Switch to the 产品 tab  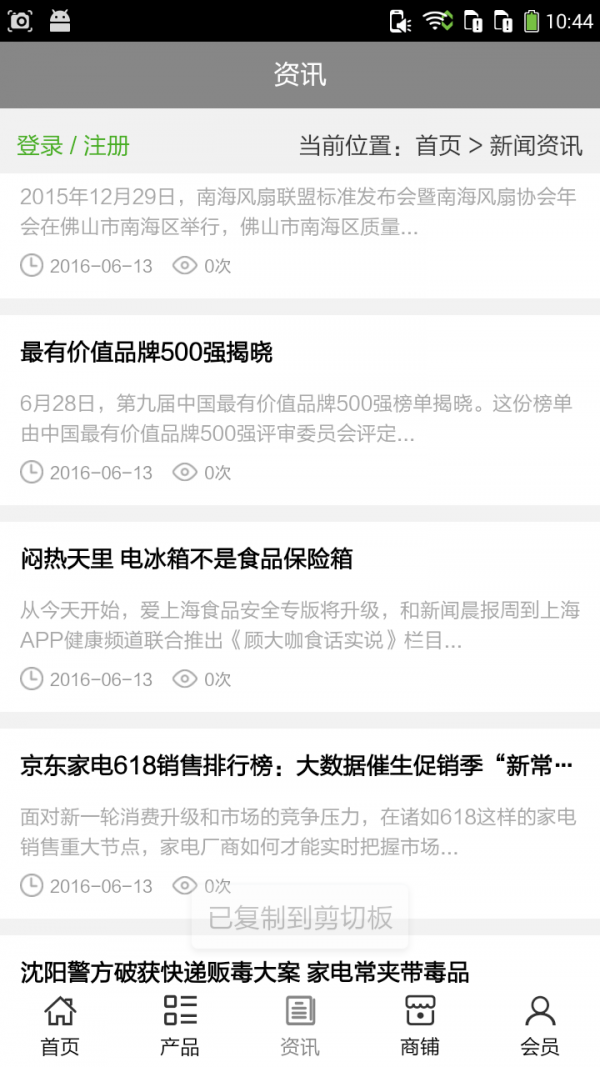180,1025
